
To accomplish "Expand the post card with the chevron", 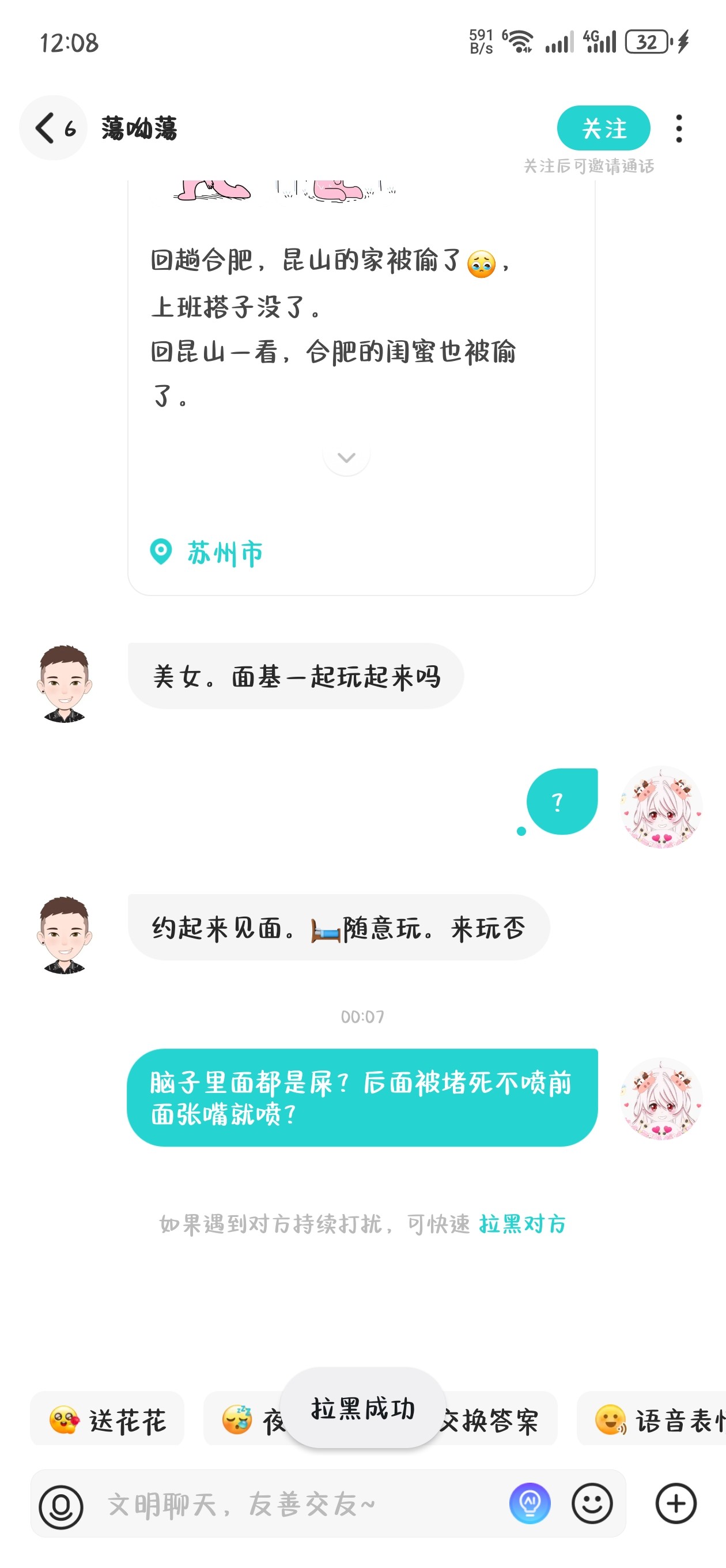I will click(x=346, y=457).
